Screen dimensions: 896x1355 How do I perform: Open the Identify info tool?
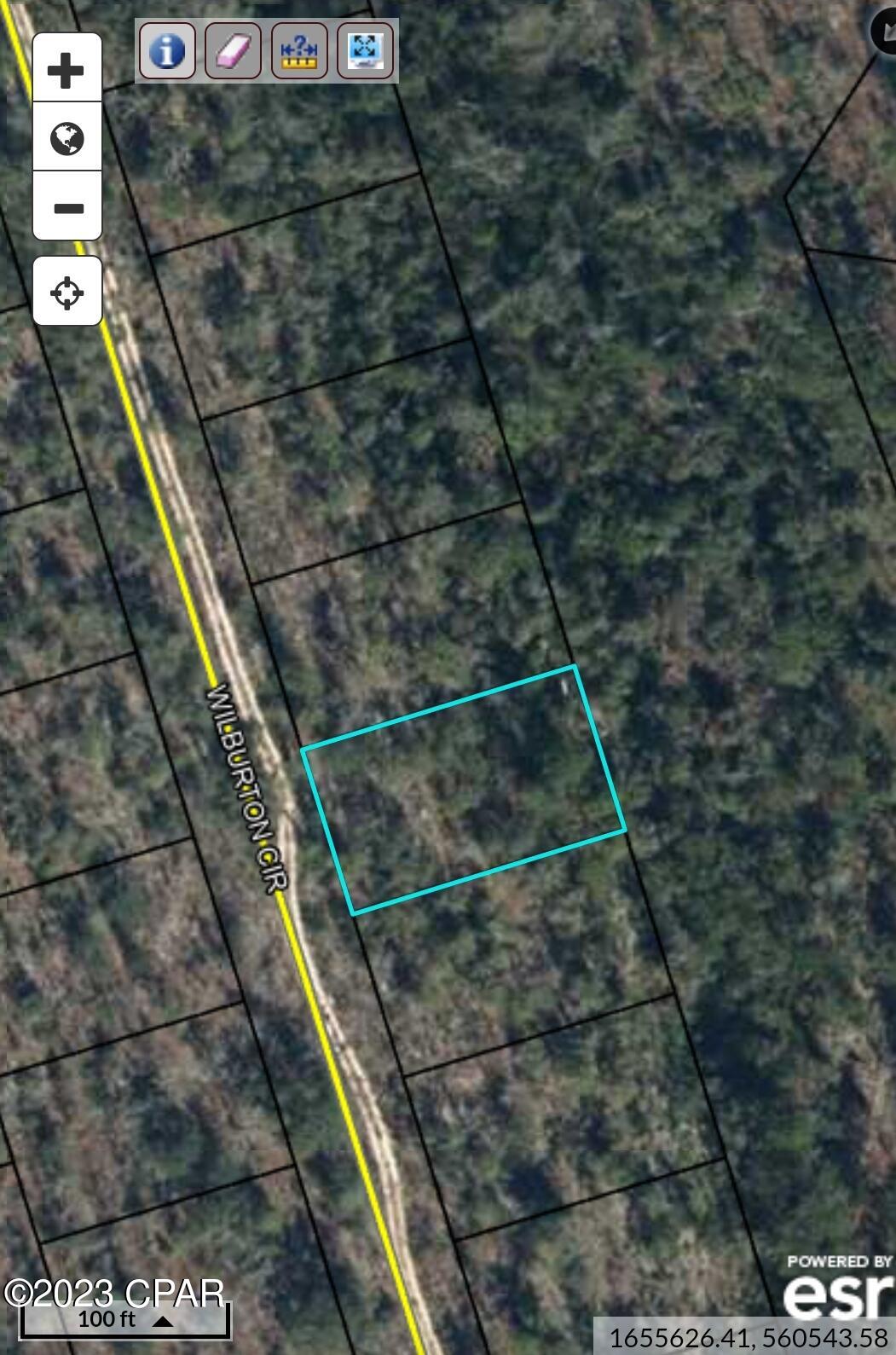point(167,51)
